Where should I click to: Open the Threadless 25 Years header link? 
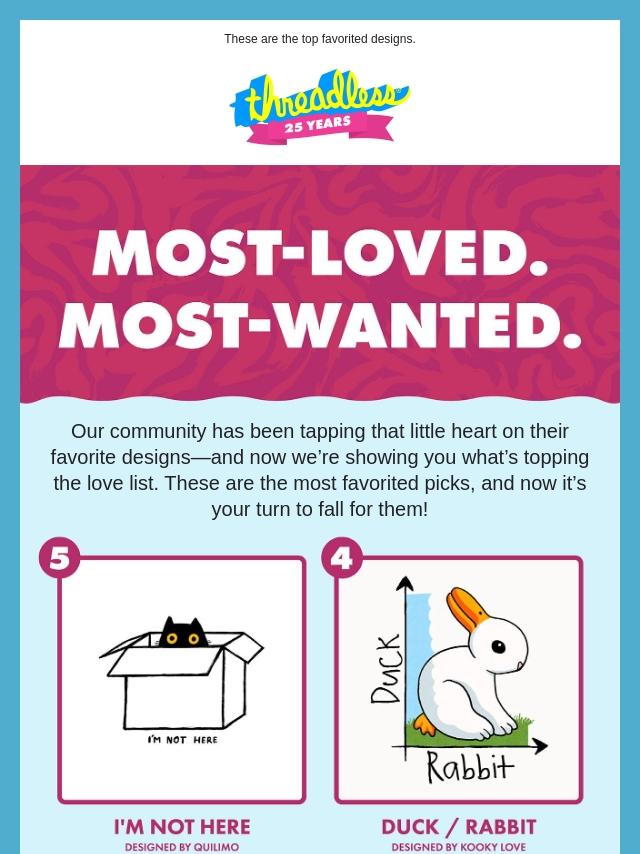point(320,107)
